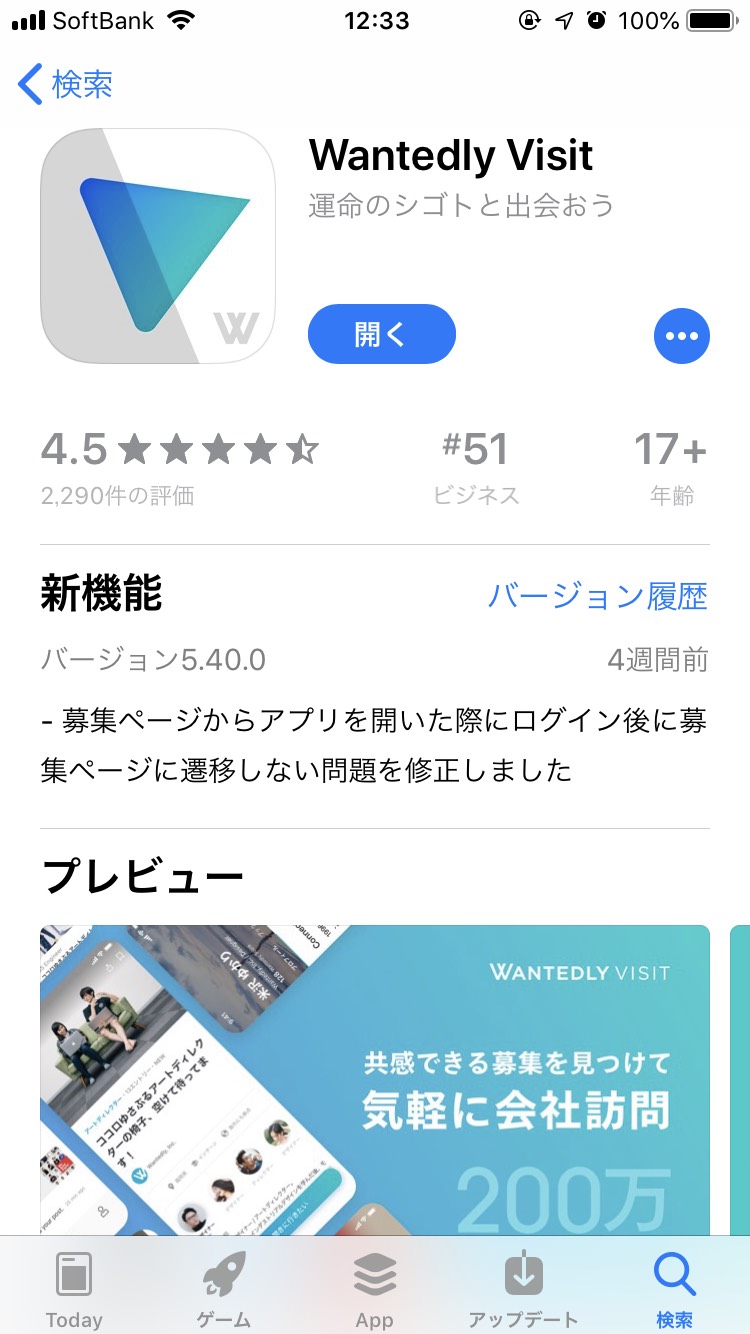
Task: Switch to the ゲーム tab
Action: pos(224,1290)
